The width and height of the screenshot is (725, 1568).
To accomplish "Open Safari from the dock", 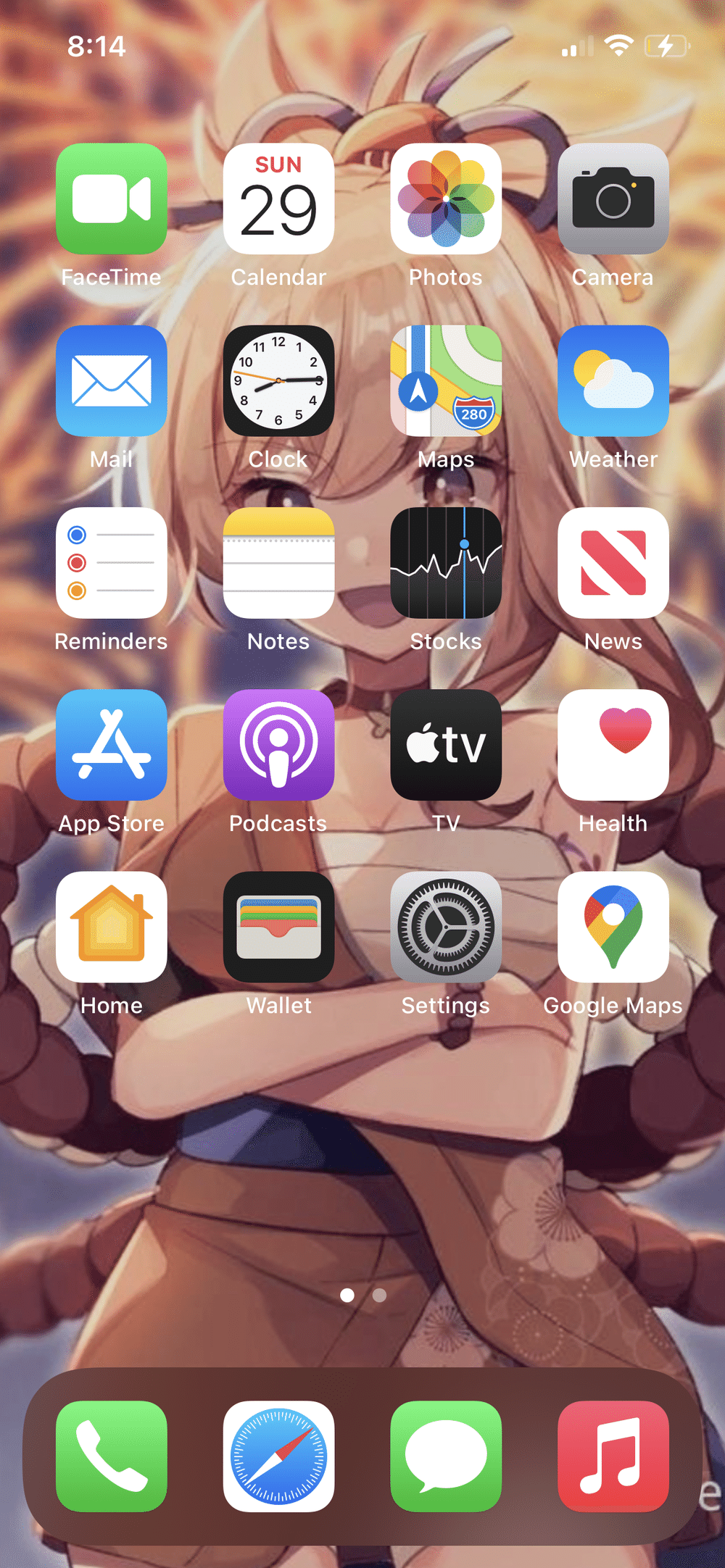I will (x=278, y=1456).
